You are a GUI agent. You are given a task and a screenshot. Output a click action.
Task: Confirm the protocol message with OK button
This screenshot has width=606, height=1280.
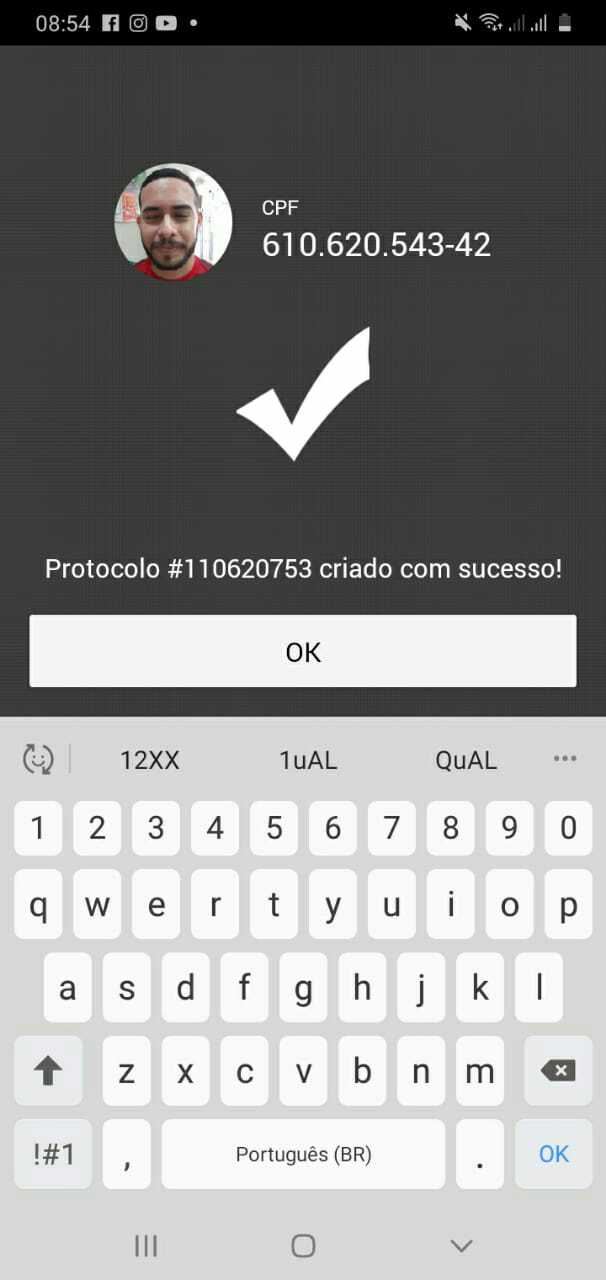click(303, 651)
